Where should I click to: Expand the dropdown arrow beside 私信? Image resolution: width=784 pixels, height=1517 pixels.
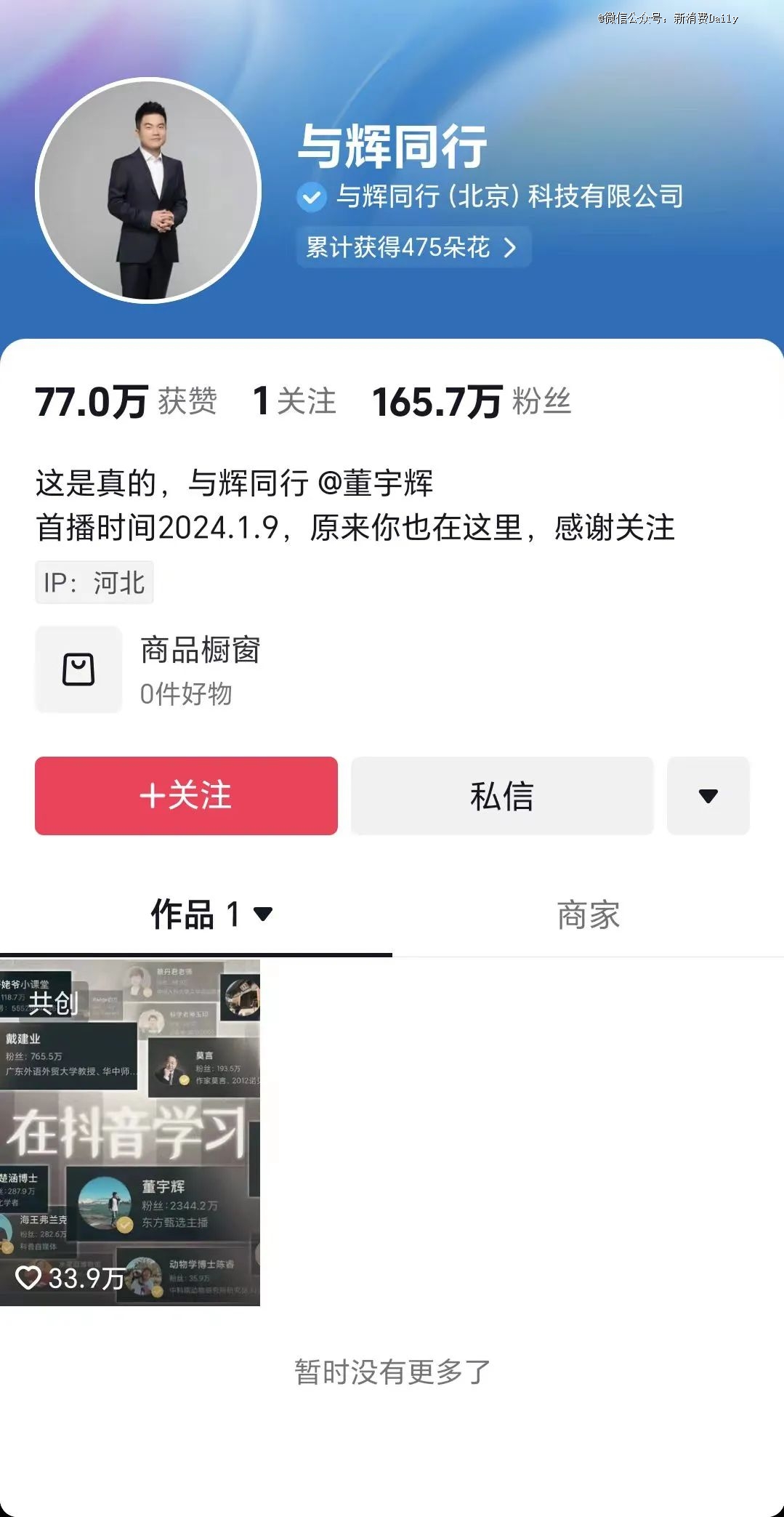[708, 795]
